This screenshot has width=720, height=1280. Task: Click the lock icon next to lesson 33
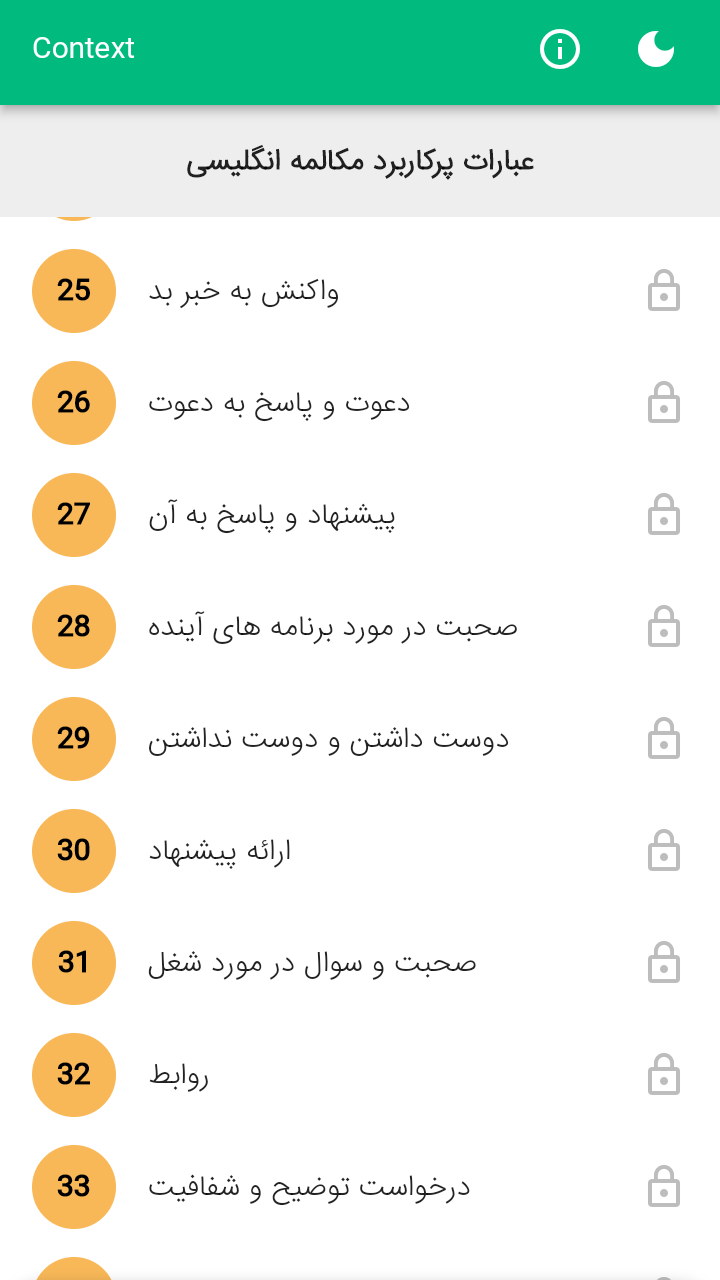tap(664, 1187)
